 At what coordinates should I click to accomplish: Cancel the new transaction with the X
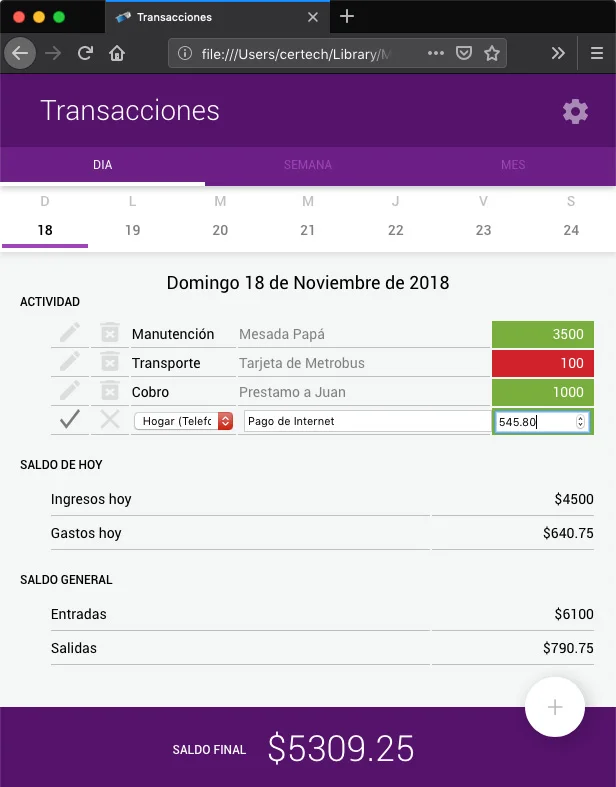tap(110, 421)
